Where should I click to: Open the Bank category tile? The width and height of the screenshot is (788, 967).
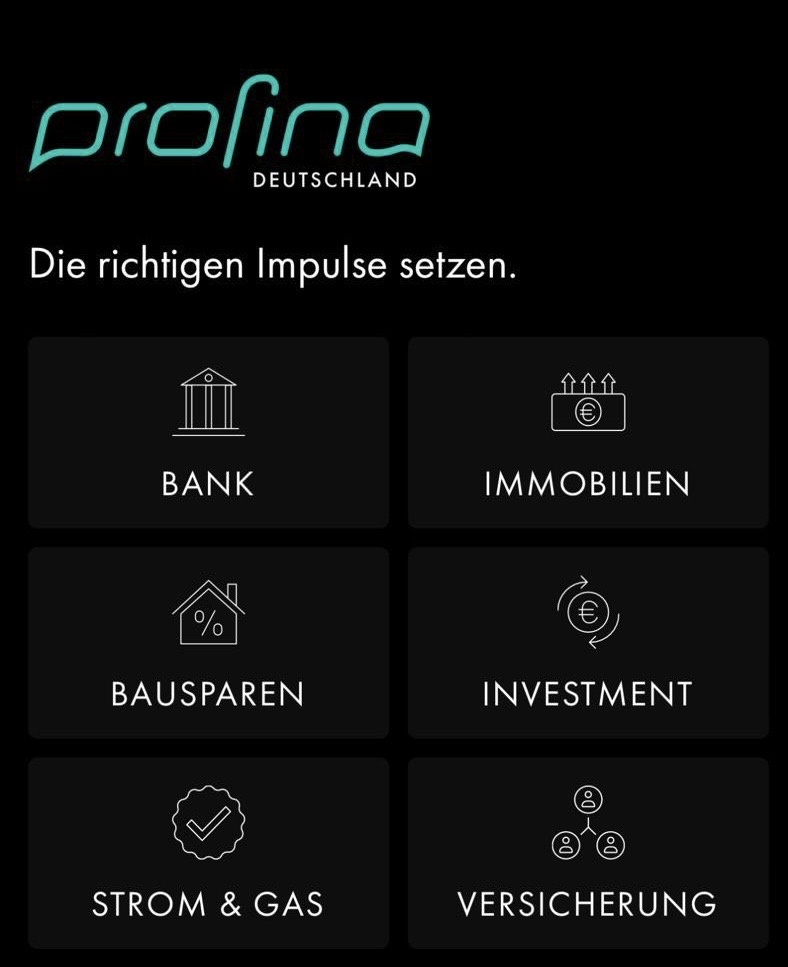point(208,432)
